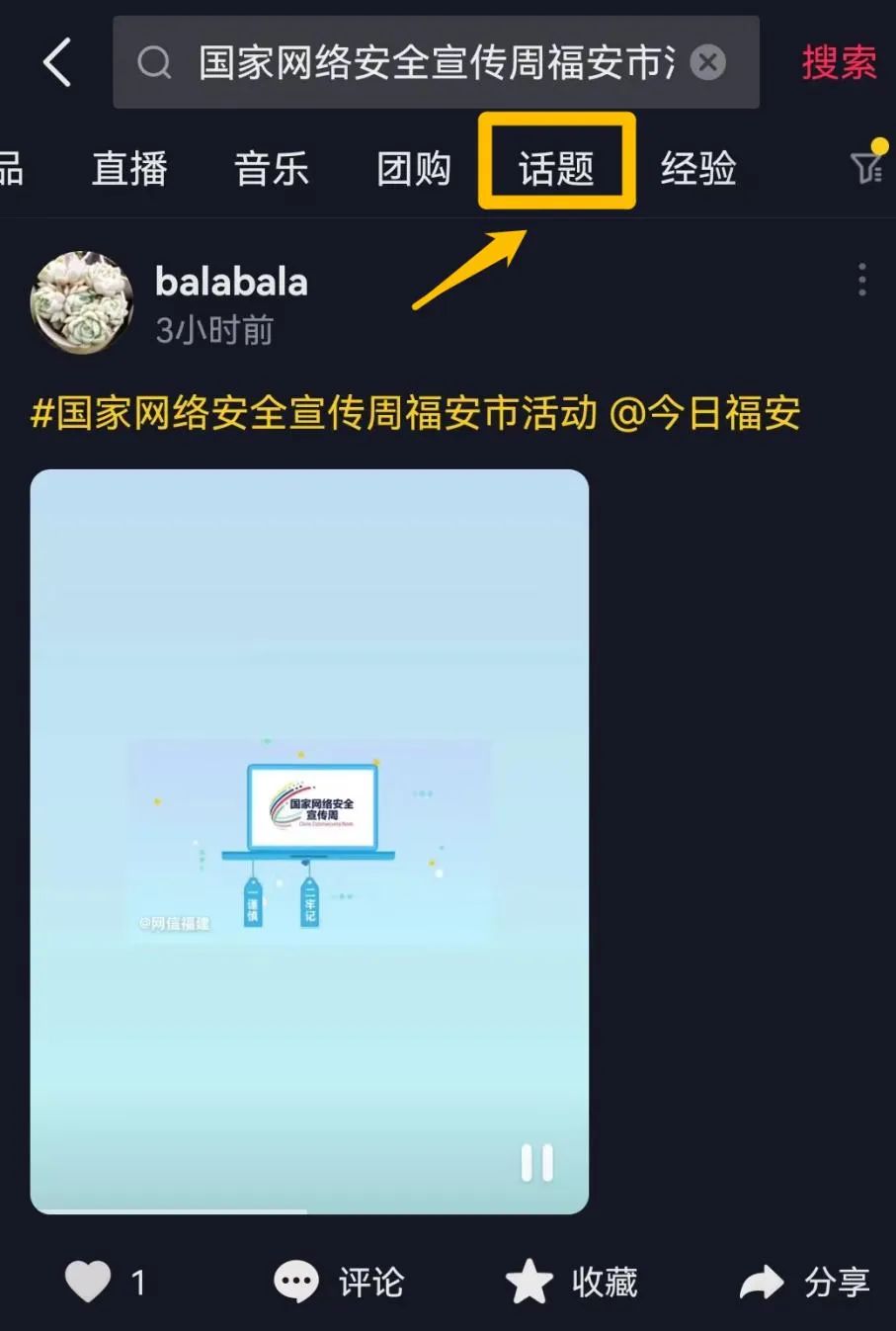Switch to the 经验 tab

pos(698,169)
